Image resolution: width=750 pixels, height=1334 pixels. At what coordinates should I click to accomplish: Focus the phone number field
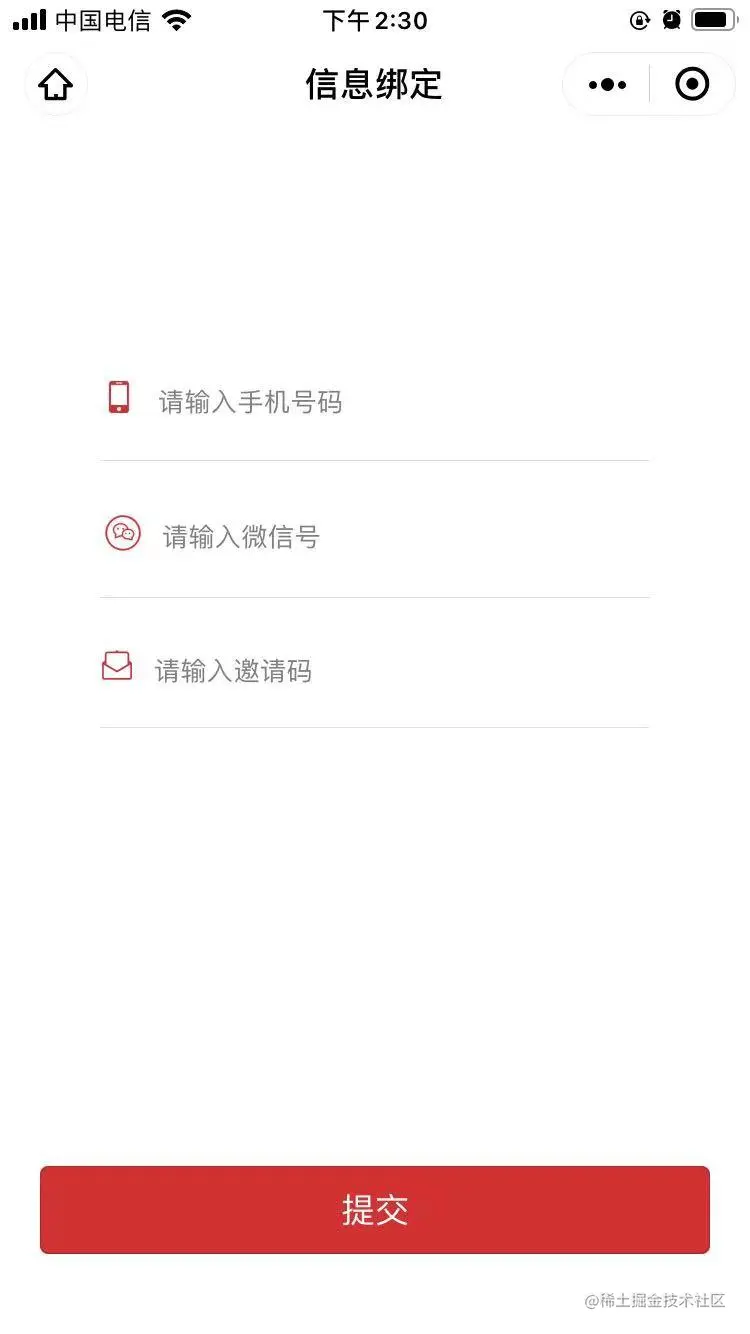[400, 402]
